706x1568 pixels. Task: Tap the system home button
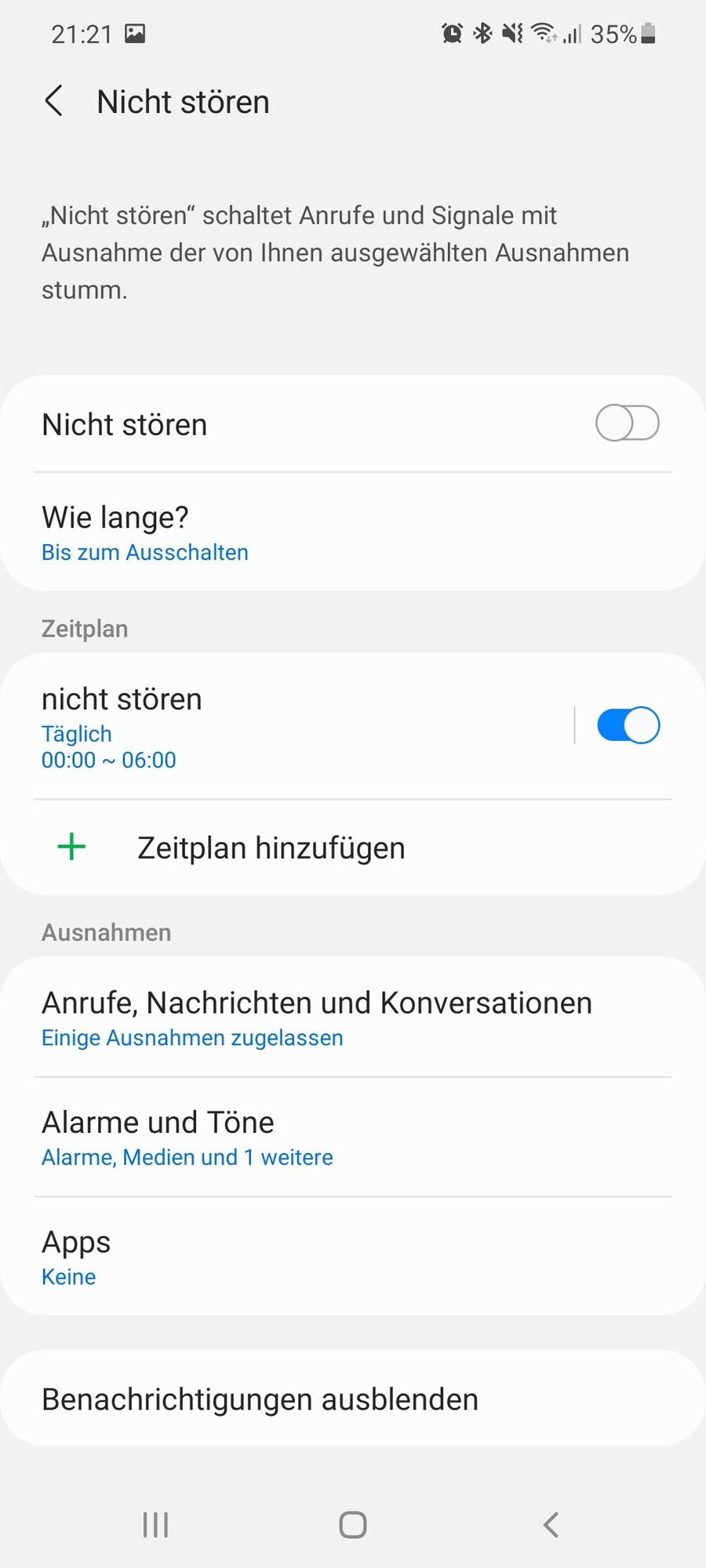(353, 1525)
